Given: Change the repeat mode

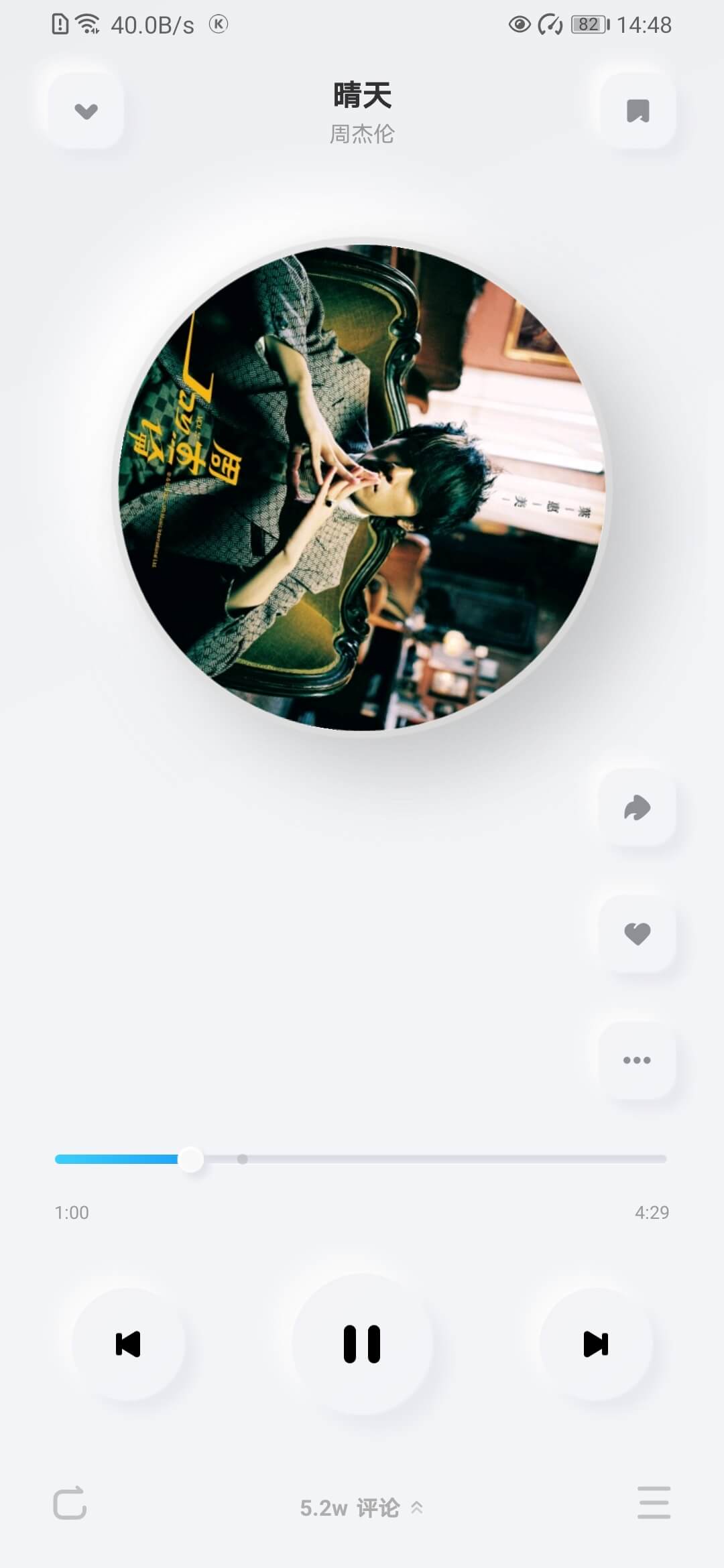Looking at the screenshot, I should [70, 1503].
